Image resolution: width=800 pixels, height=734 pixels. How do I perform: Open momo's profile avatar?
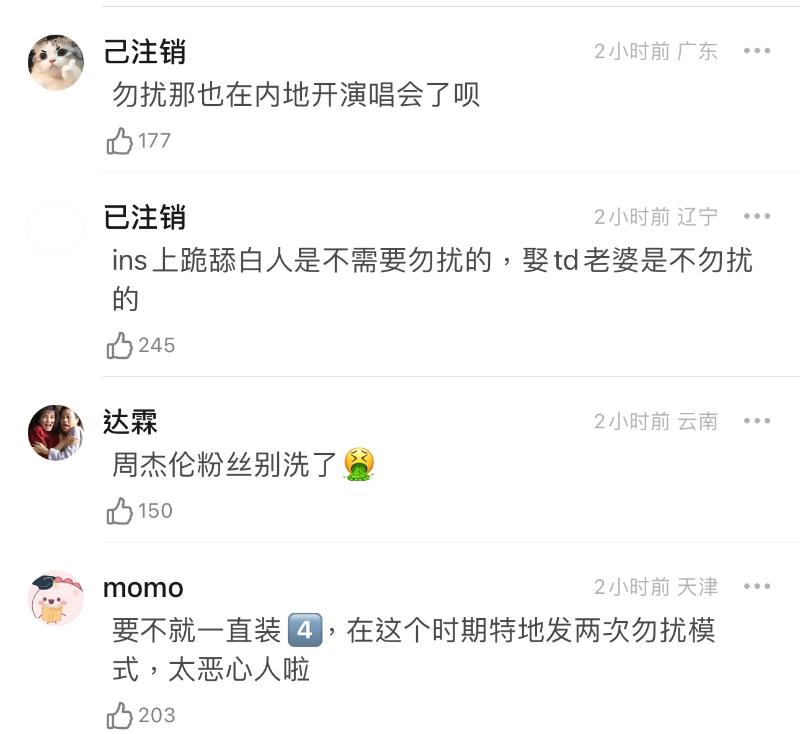pyautogui.click(x=56, y=598)
